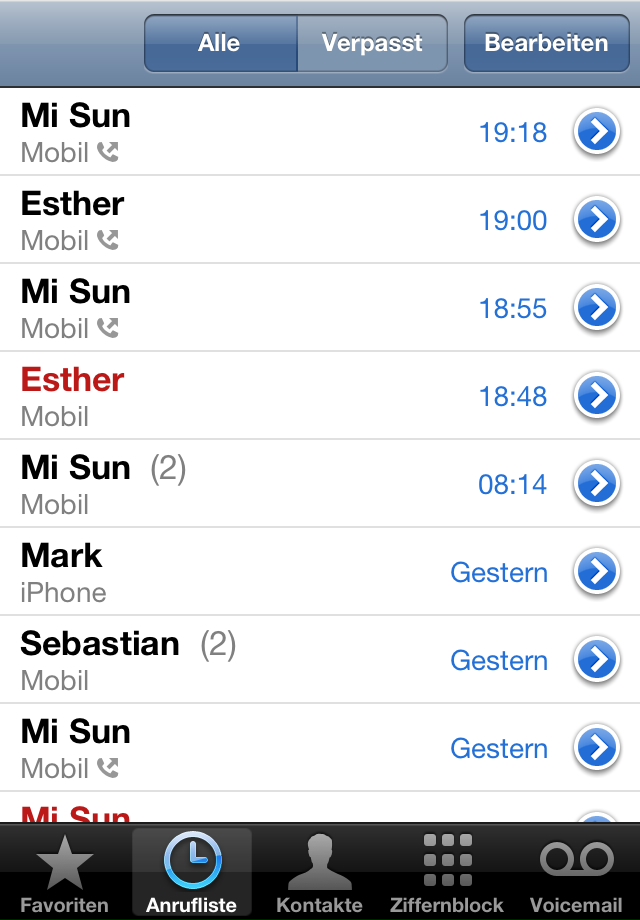Tap the Bearbeiten button
Screen dimensions: 640x920
pyautogui.click(x=546, y=43)
